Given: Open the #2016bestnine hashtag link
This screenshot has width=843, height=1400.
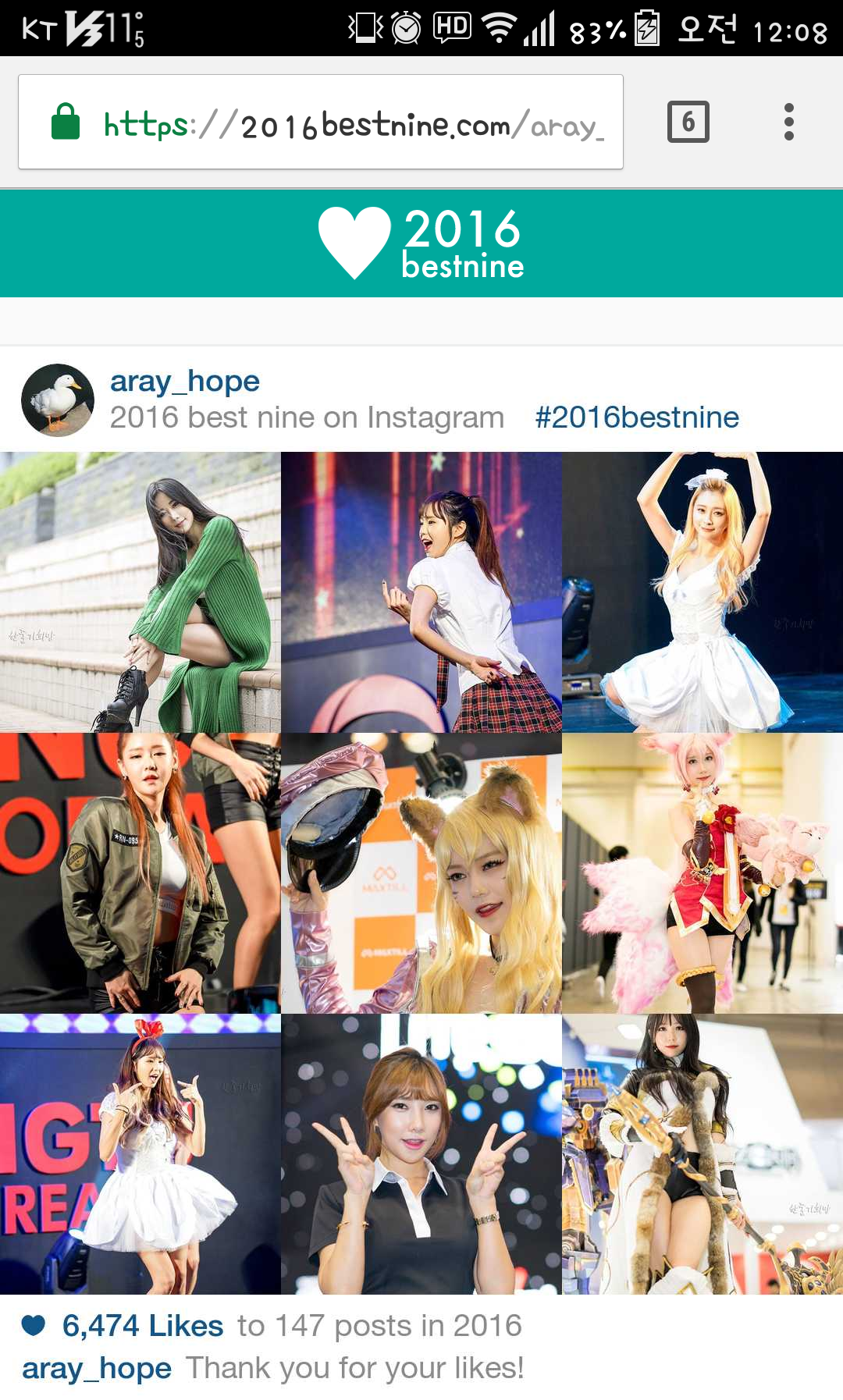Looking at the screenshot, I should [x=637, y=418].
